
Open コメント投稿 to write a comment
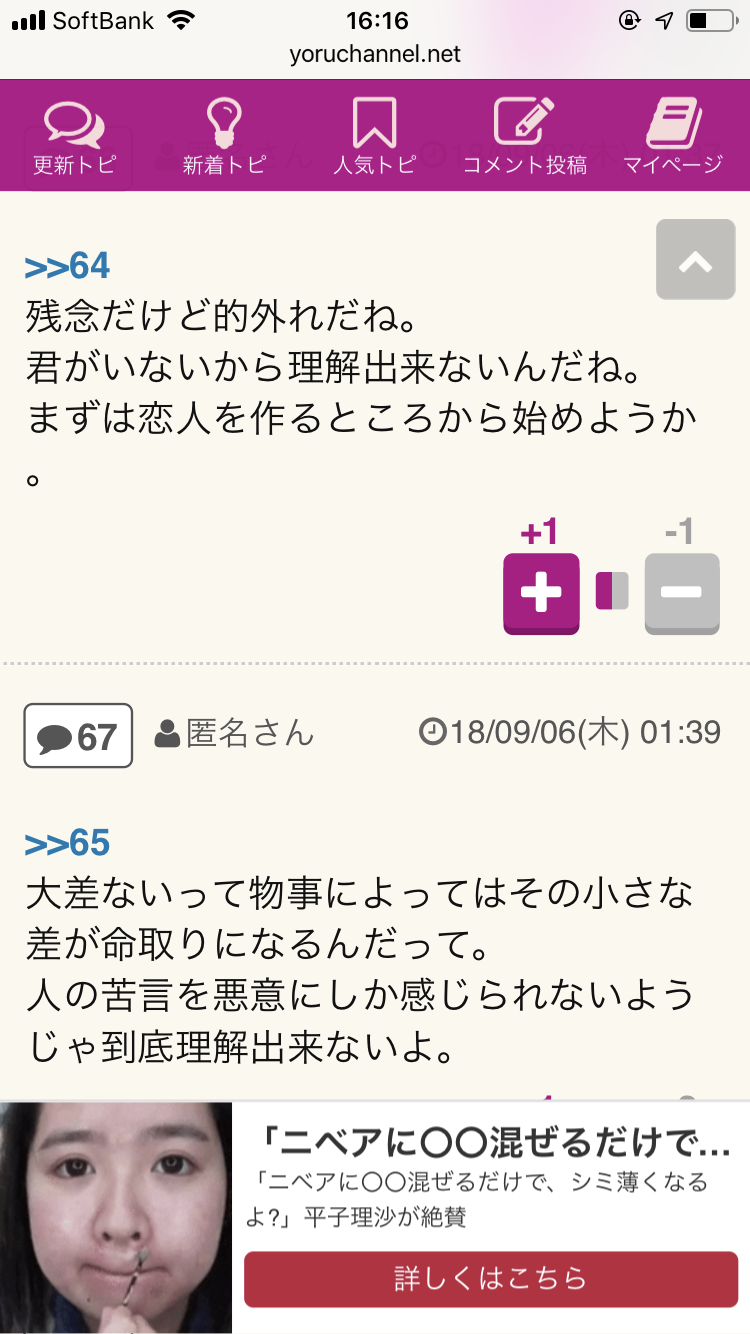[525, 138]
